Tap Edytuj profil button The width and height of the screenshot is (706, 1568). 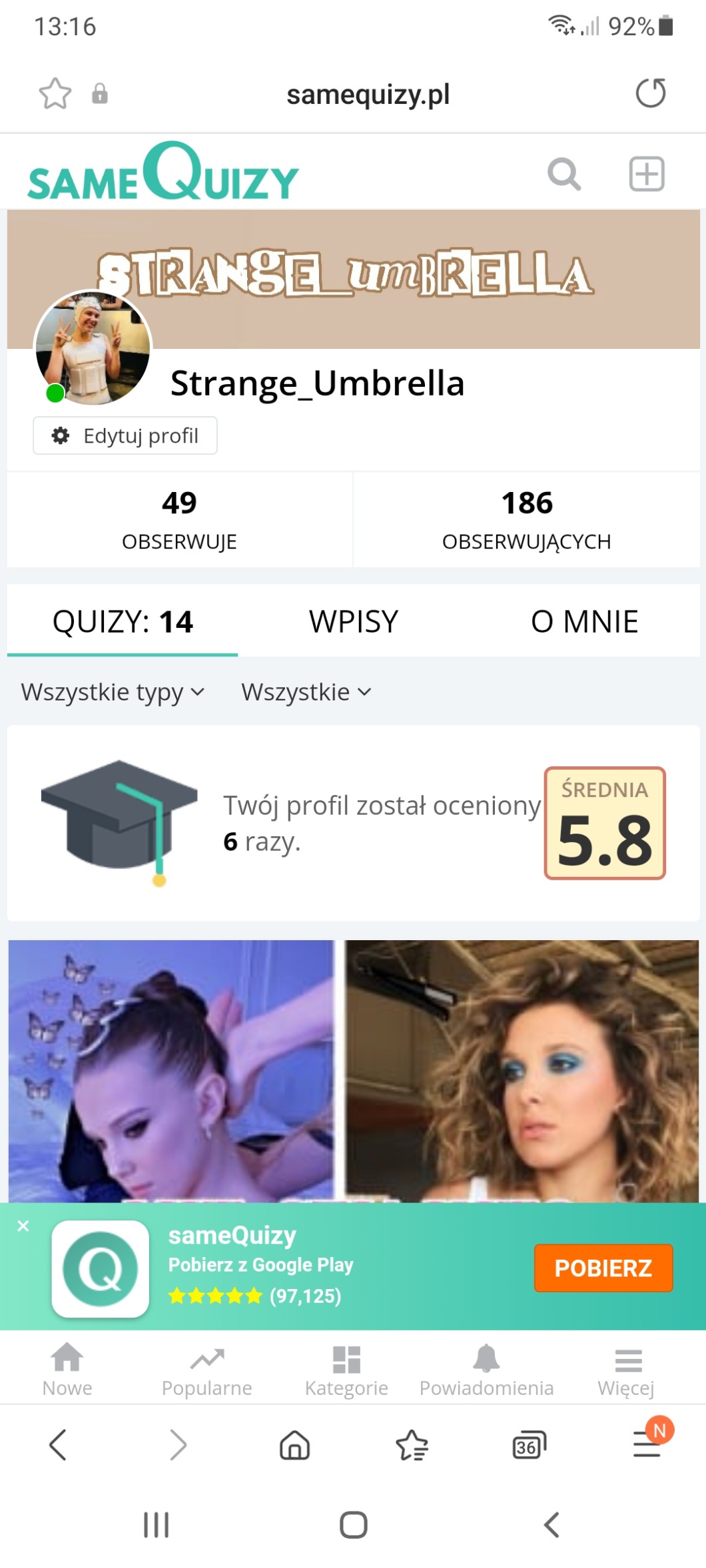(x=125, y=436)
